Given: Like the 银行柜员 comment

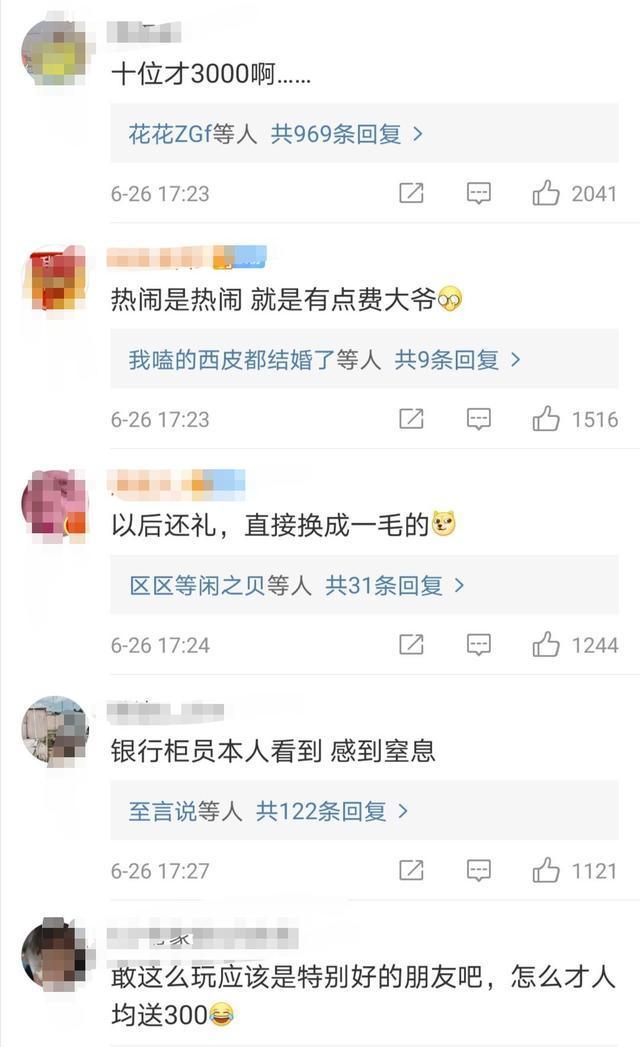Looking at the screenshot, I should pyautogui.click(x=546, y=871).
